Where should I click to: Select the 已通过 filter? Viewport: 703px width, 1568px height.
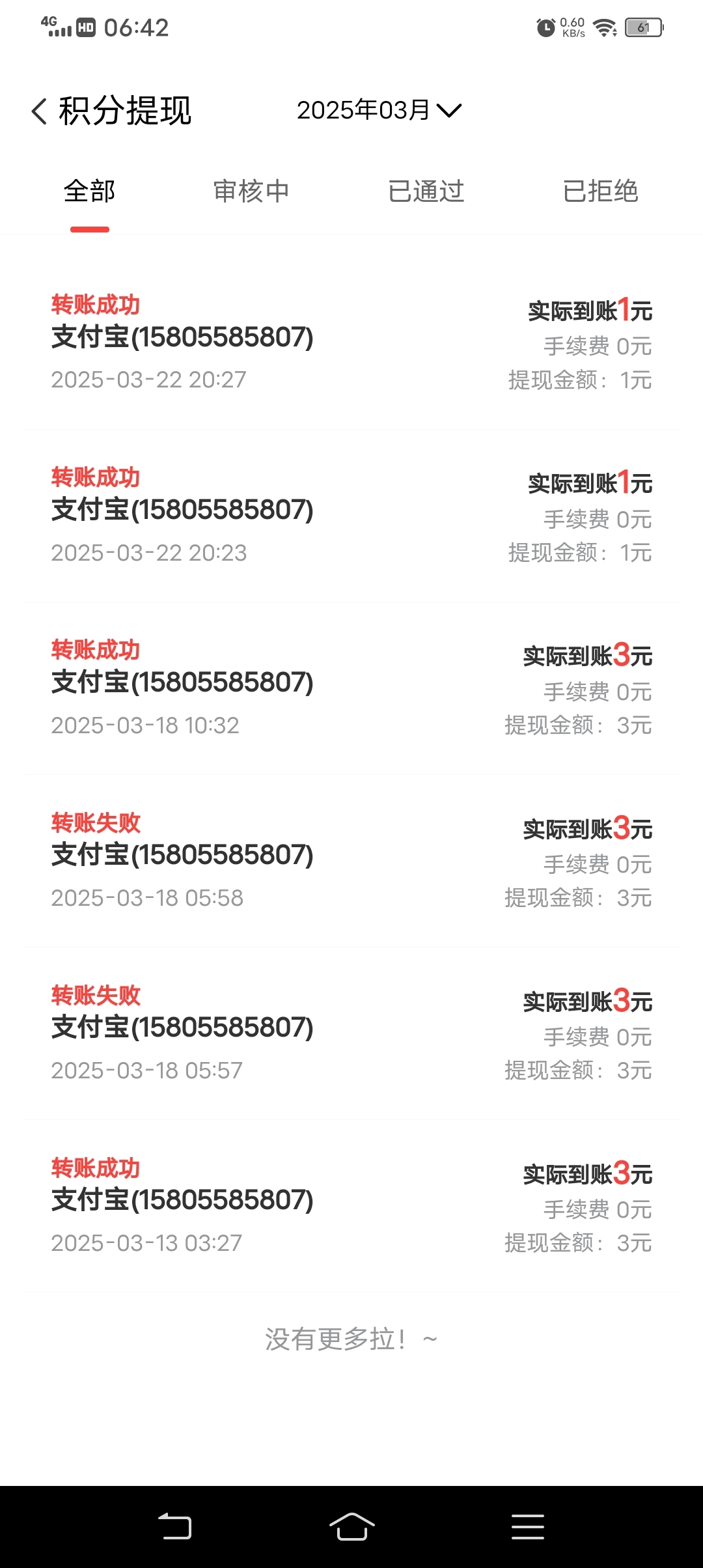(x=424, y=191)
